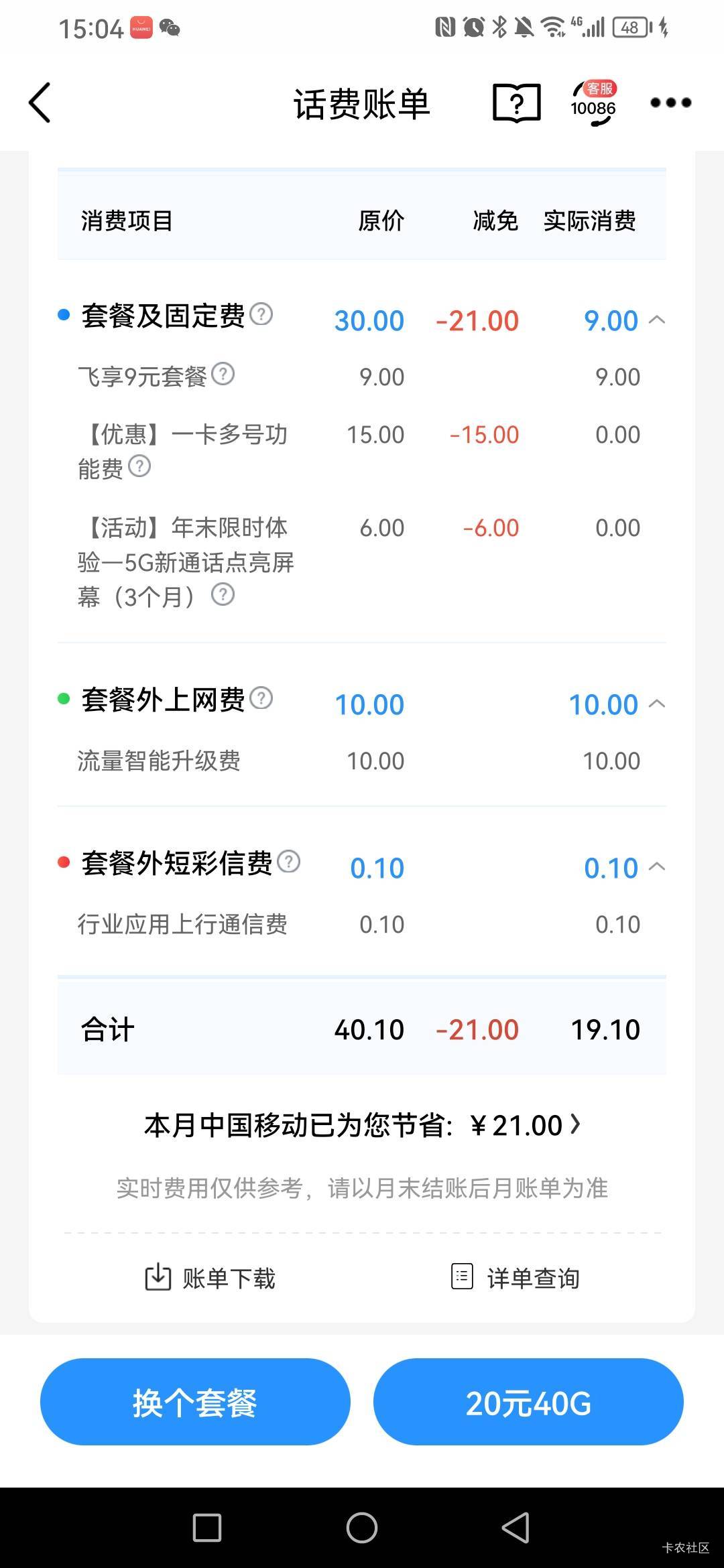
Task: Go back from the 话费账单 page
Action: 40,103
